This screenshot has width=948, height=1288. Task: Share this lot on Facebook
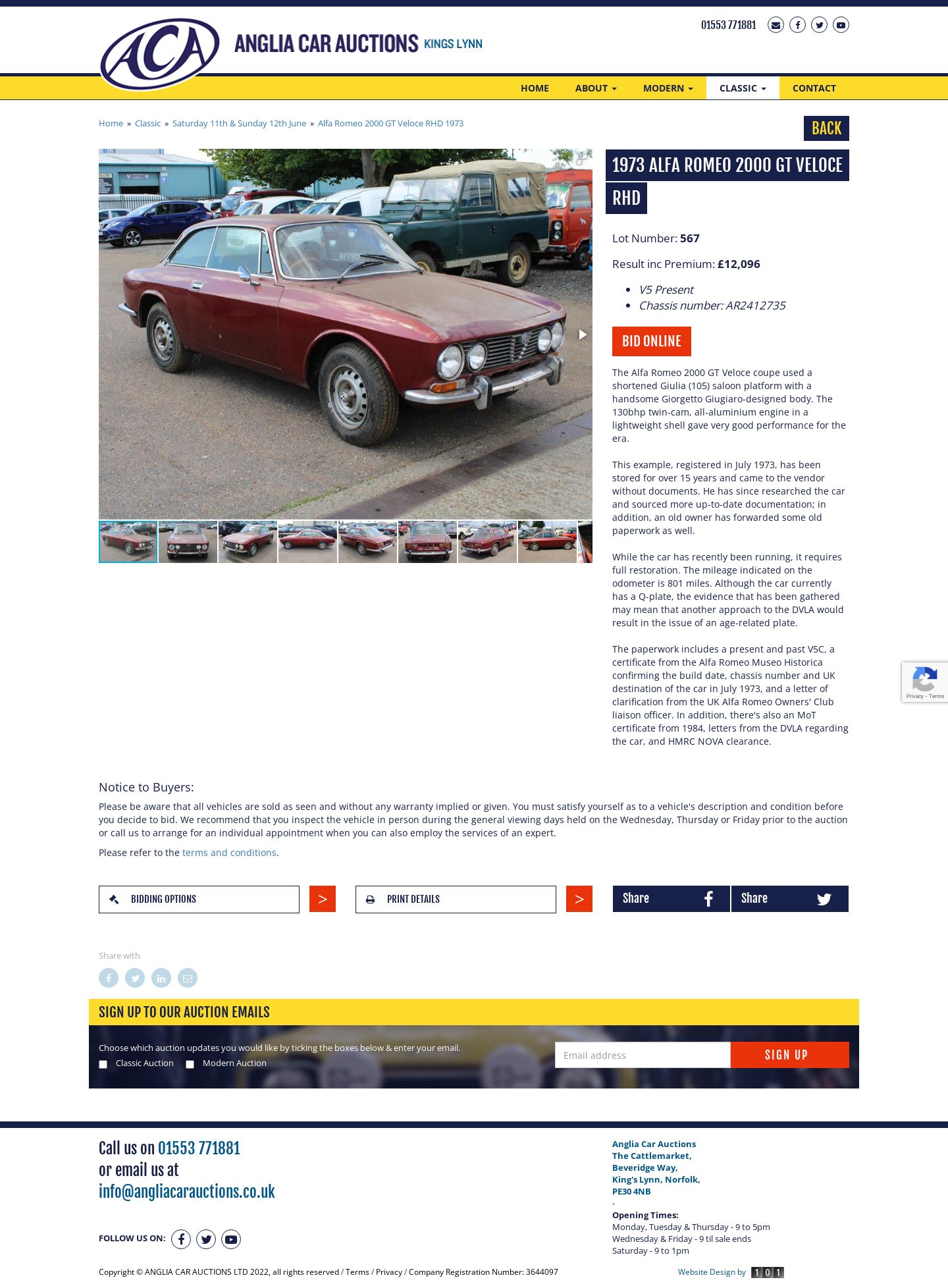[671, 899]
